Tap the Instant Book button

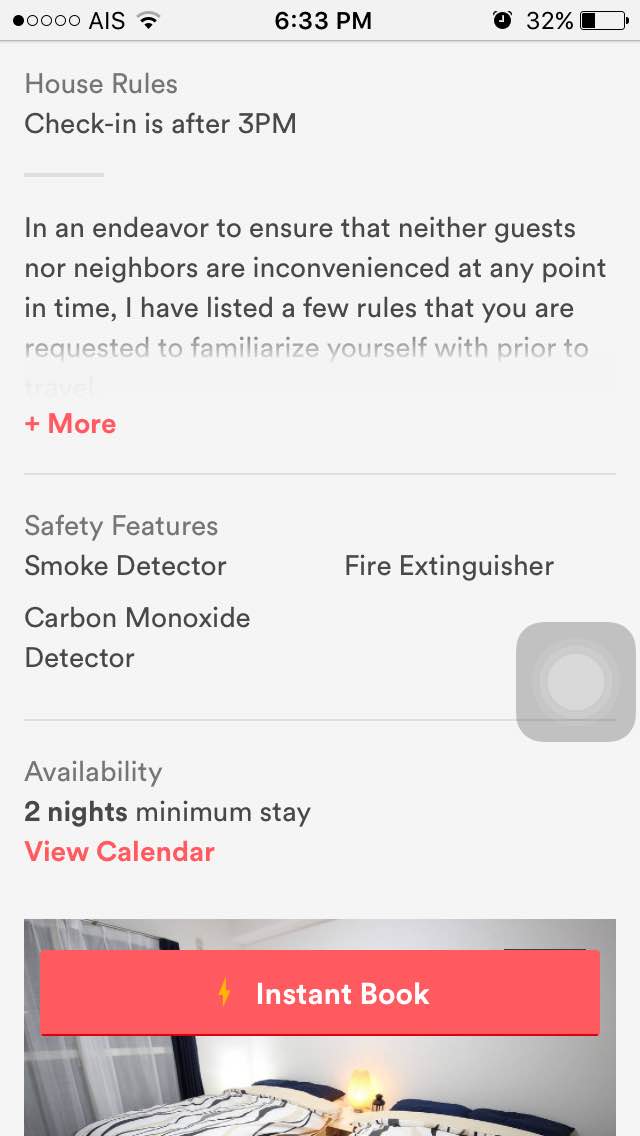pyautogui.click(x=320, y=993)
